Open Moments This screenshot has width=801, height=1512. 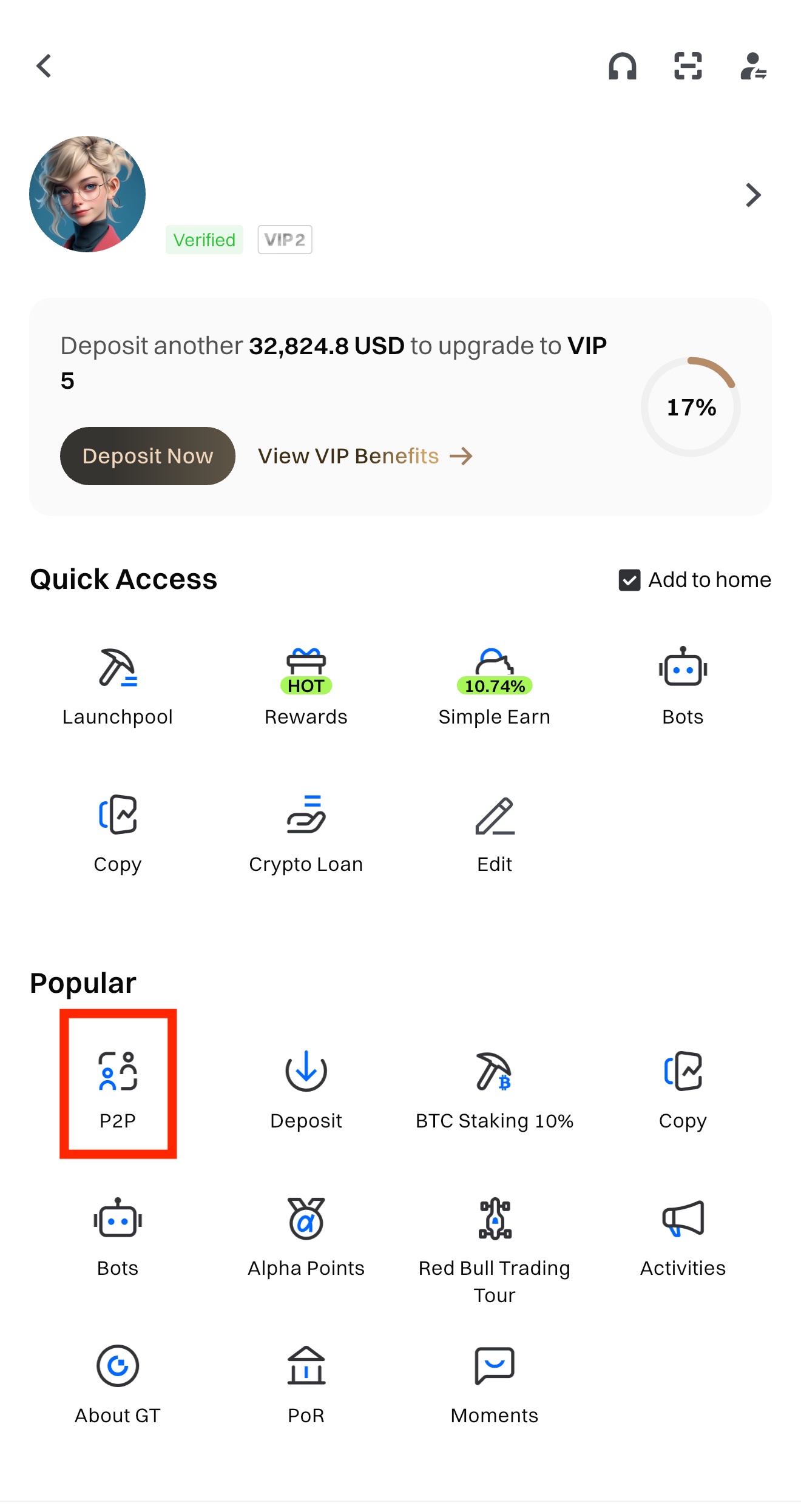494,1384
